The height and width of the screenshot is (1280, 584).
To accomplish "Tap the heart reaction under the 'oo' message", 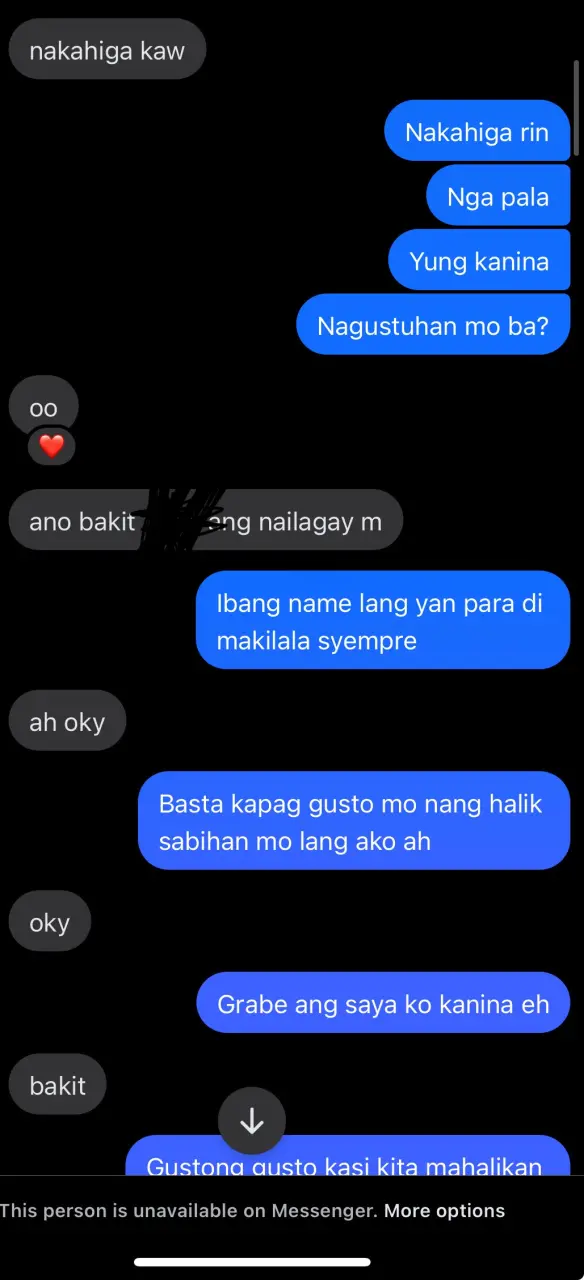I will [x=51, y=446].
